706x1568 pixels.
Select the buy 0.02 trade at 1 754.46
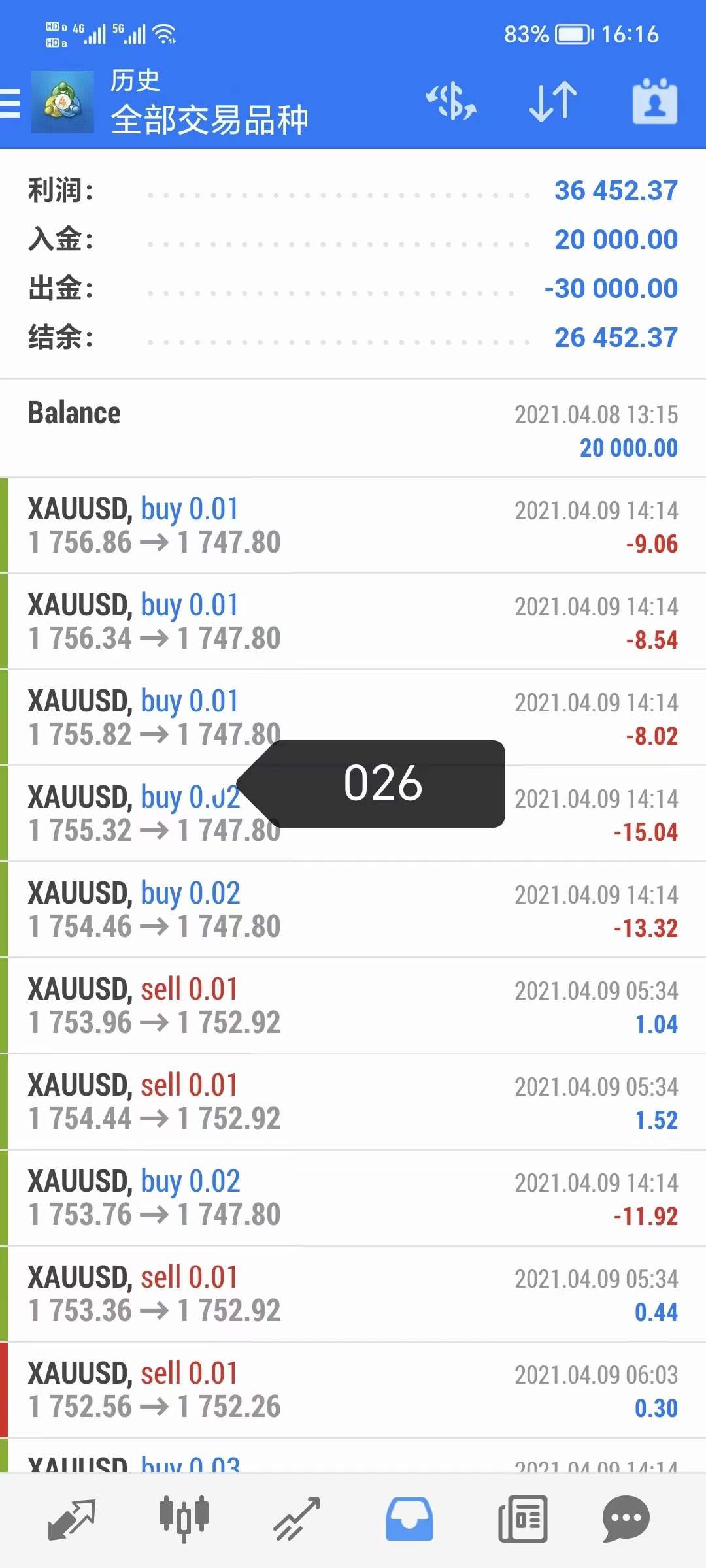click(353, 910)
